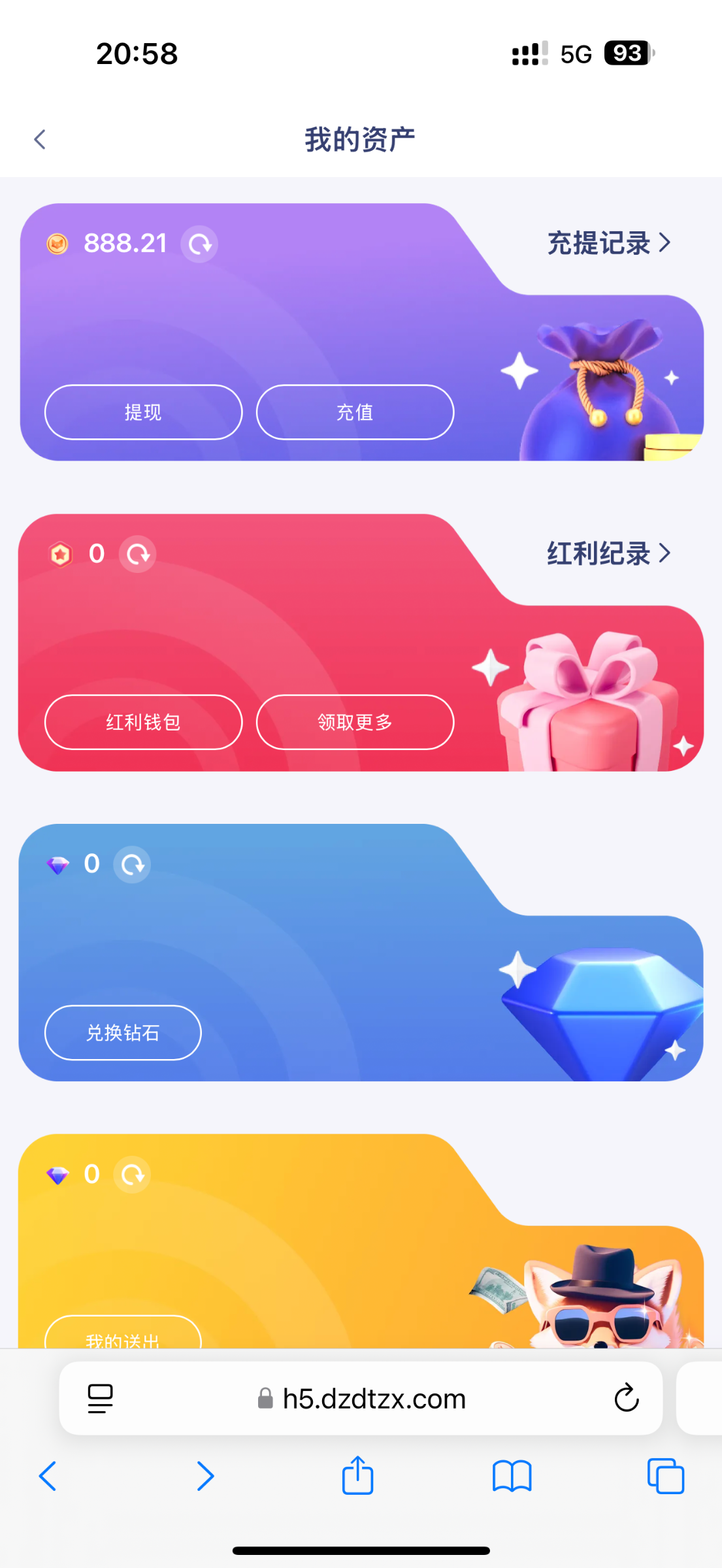Tap 领取更多 to claim more
722x1568 pixels.
355,722
